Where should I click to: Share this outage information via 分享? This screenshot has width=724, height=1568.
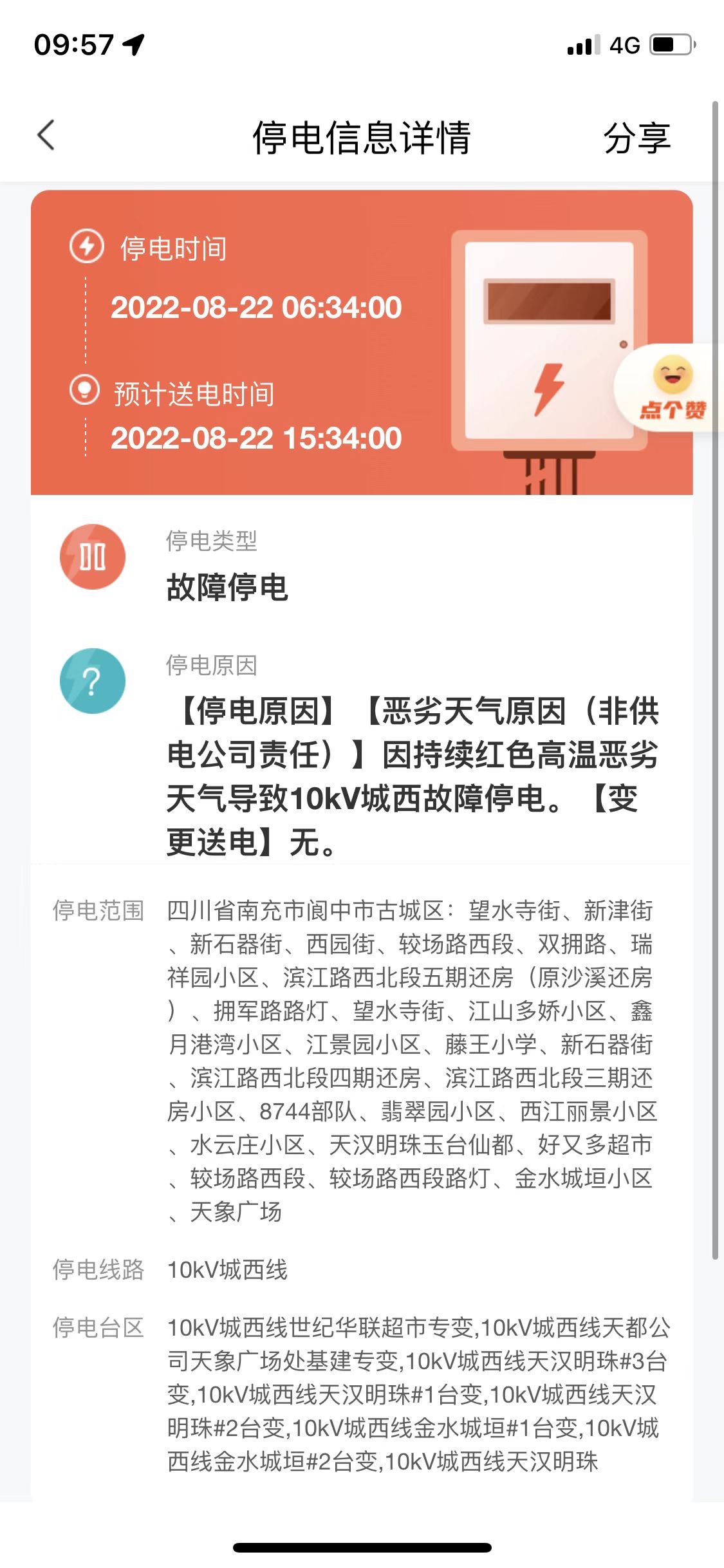(636, 138)
